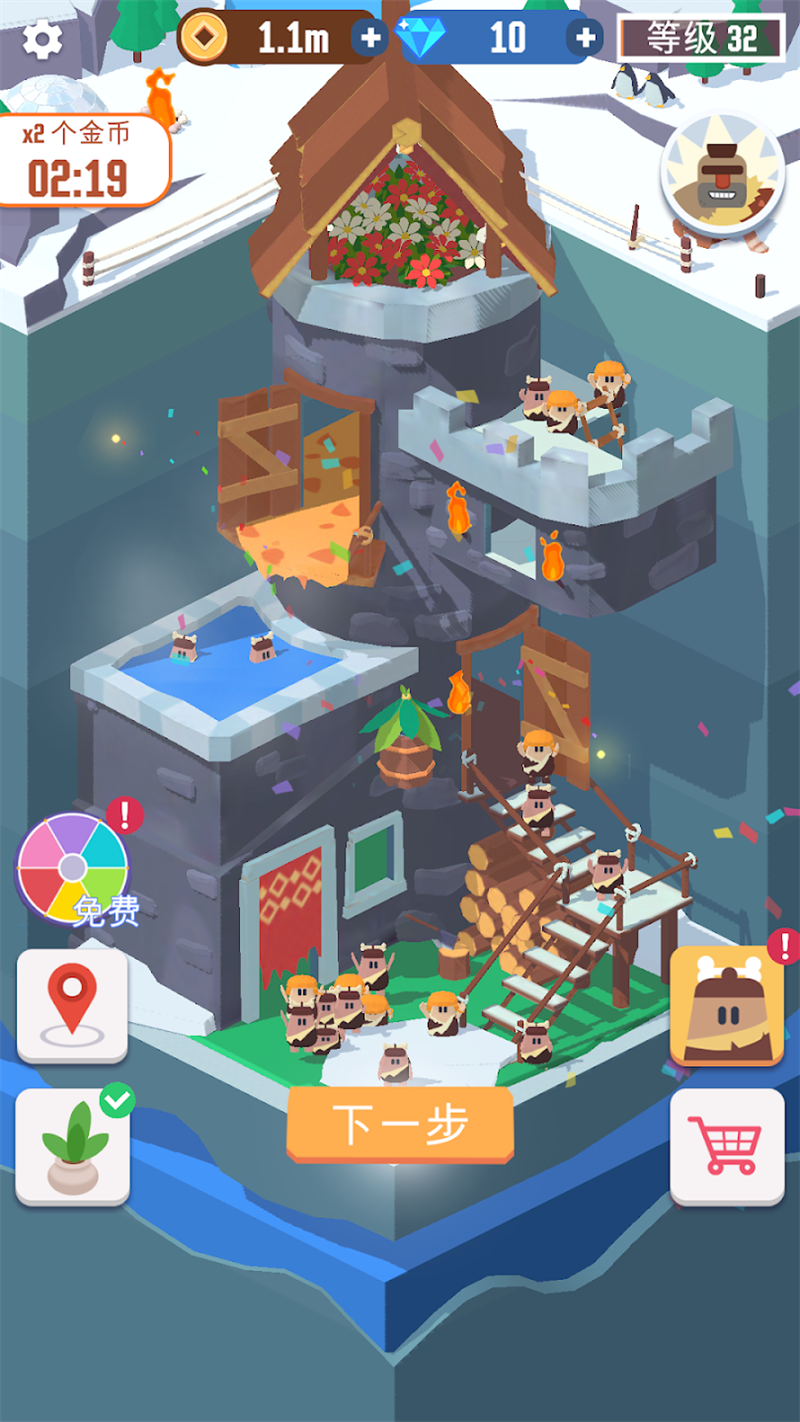Spin the free lucky wheel
The image size is (800, 1422).
[x=73, y=868]
